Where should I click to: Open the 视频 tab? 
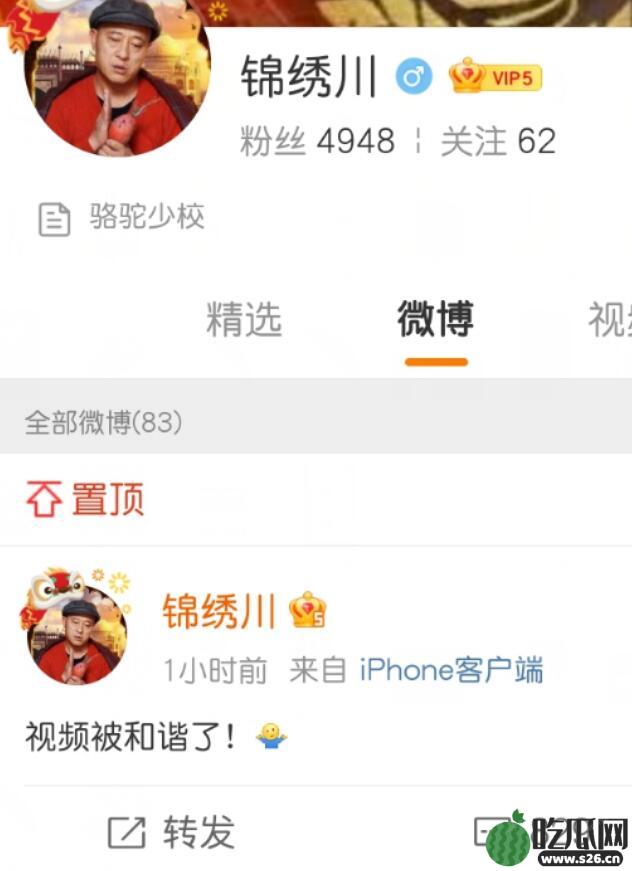610,320
